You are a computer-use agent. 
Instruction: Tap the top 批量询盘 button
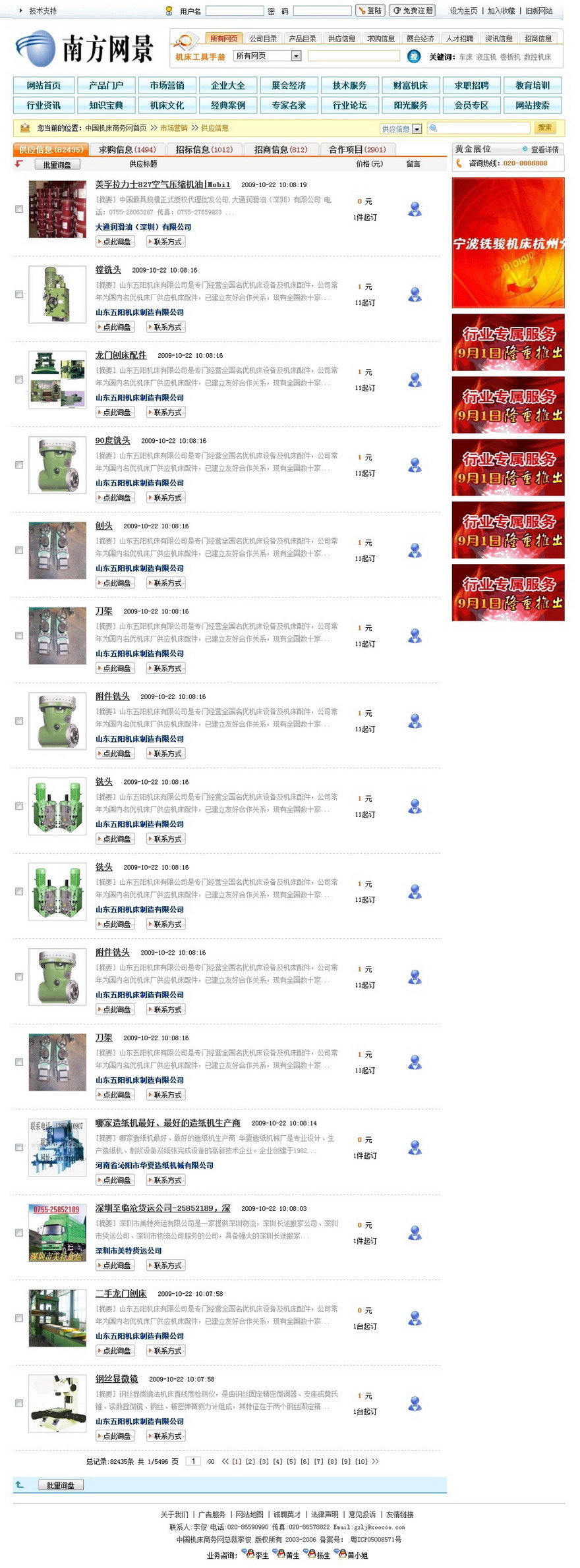point(57,165)
